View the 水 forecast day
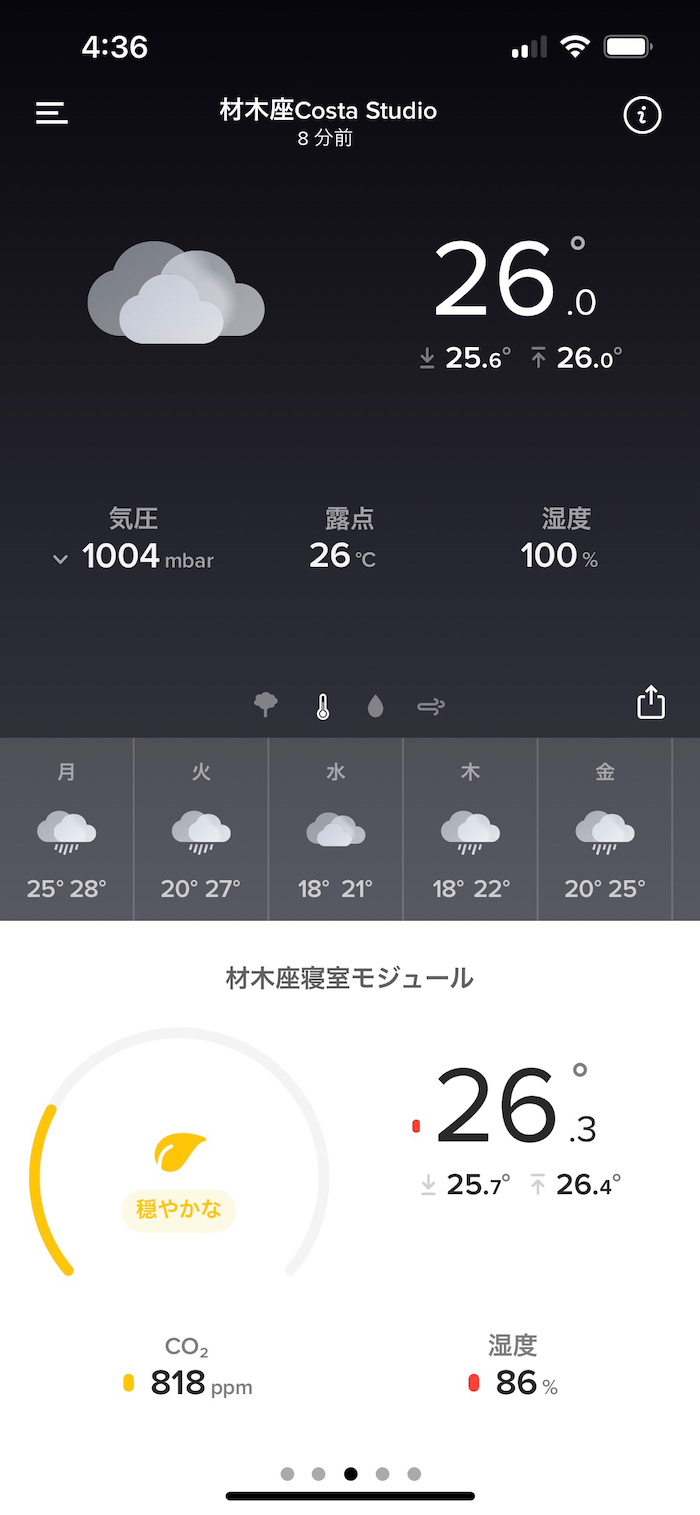Screen dimensions: 700x1515 [x=336, y=829]
